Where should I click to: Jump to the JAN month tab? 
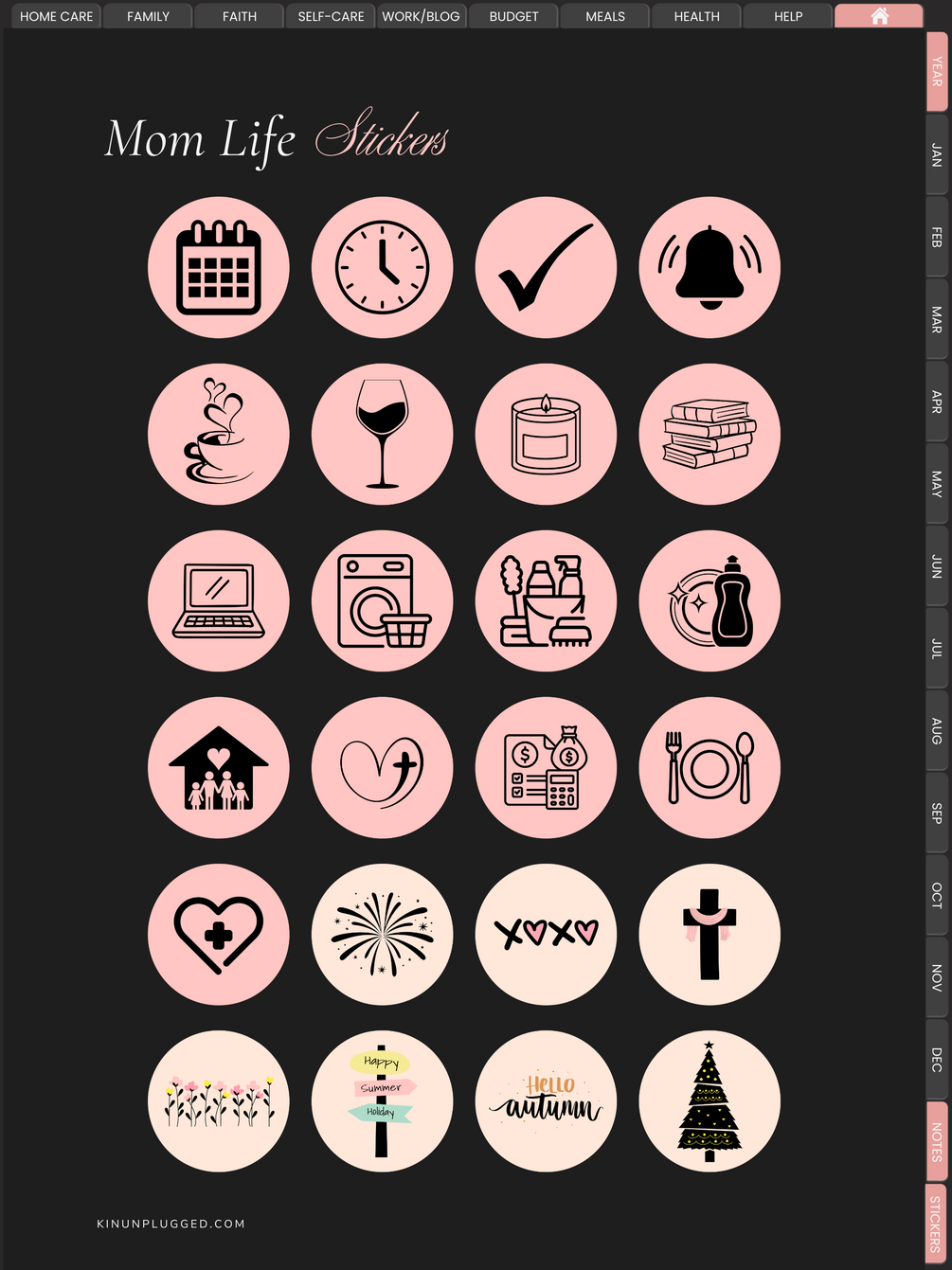click(x=936, y=155)
